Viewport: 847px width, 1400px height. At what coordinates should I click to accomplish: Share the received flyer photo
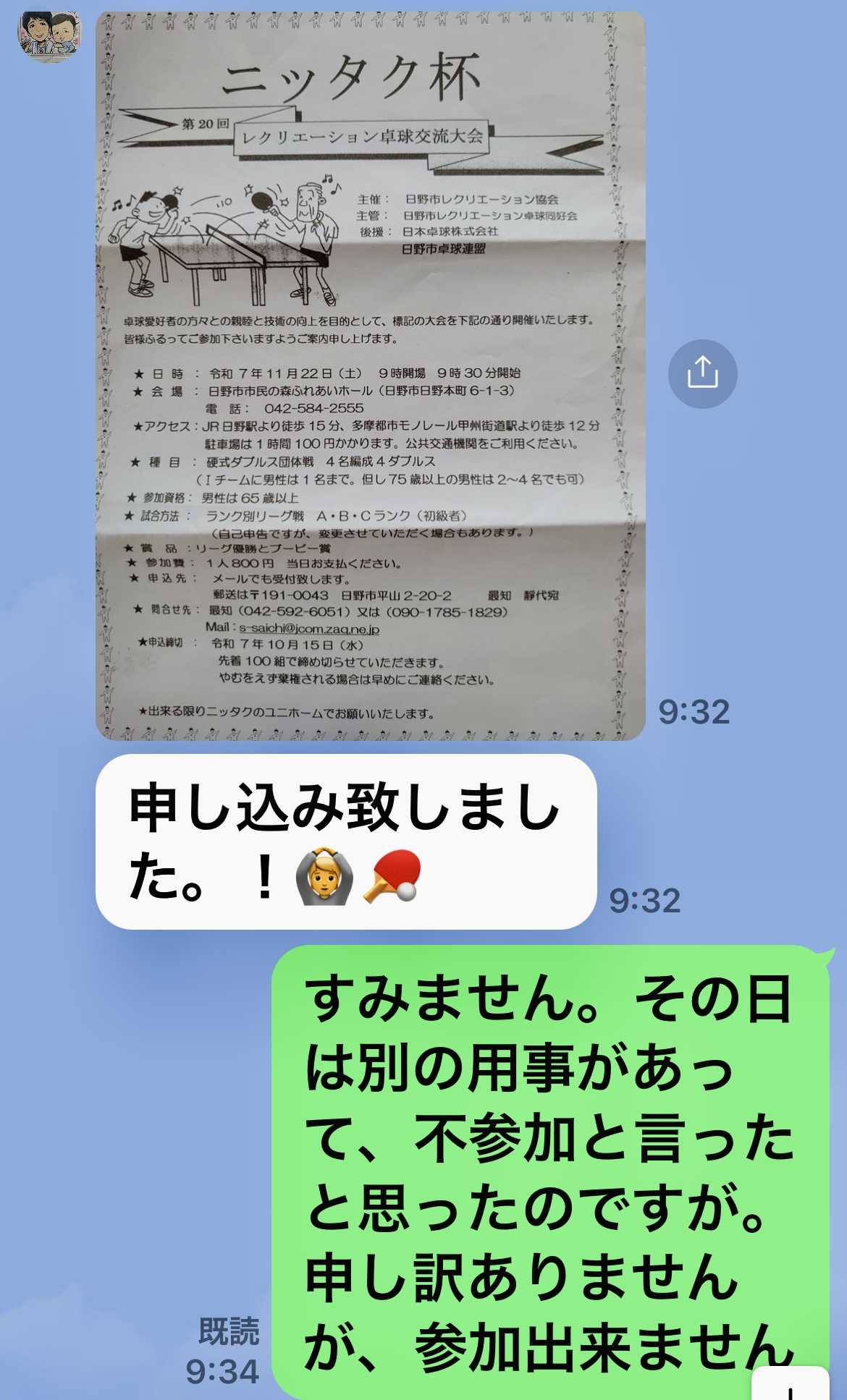coord(701,373)
